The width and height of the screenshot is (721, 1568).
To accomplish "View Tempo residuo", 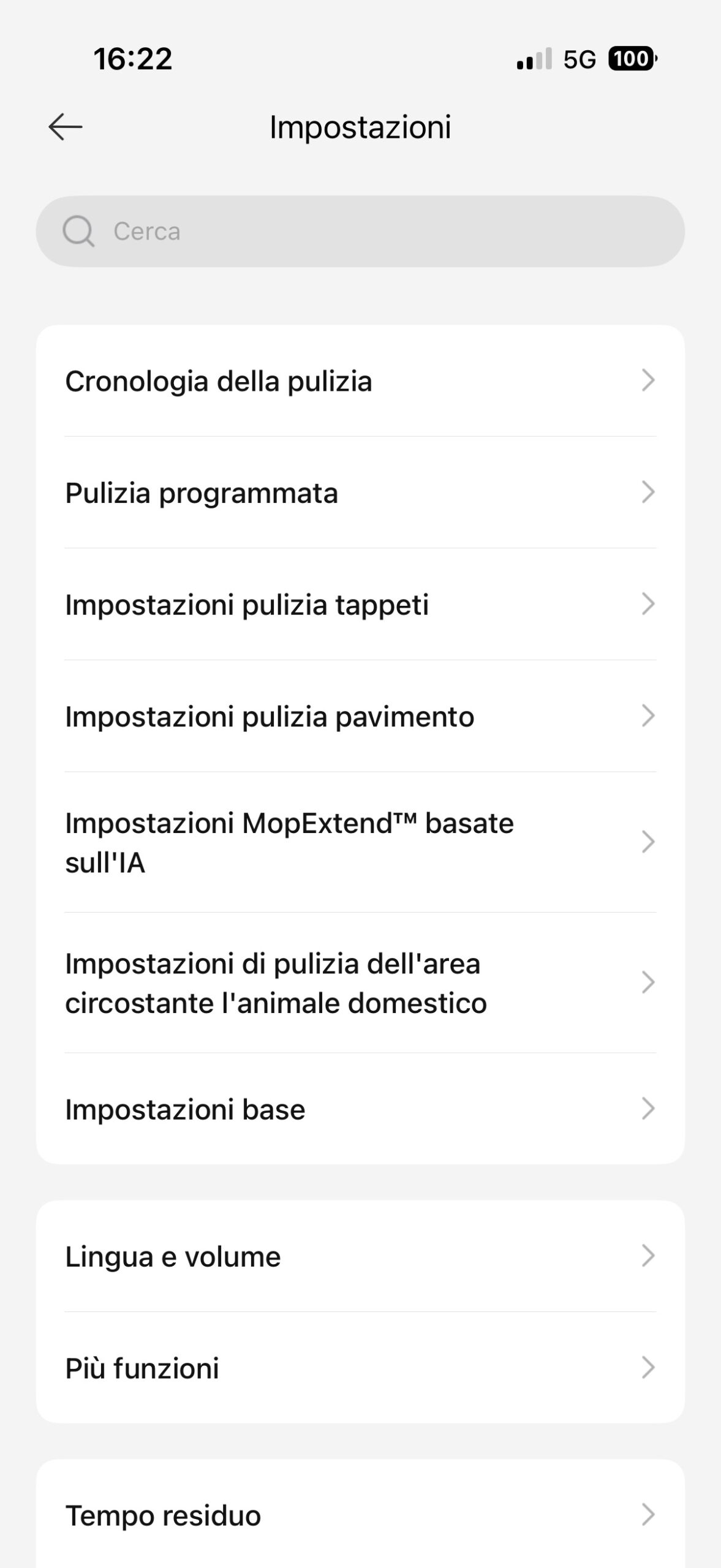I will click(x=360, y=1515).
